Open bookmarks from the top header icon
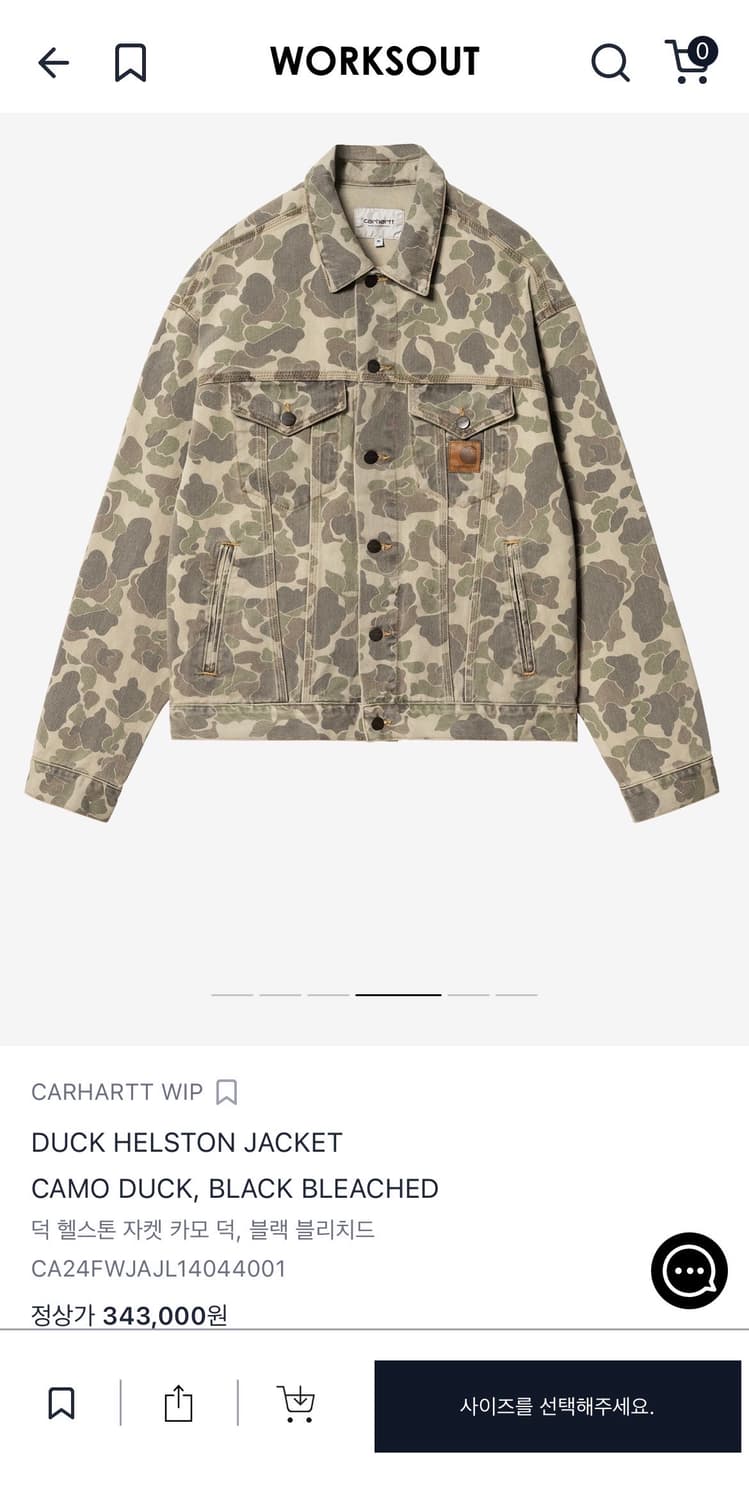749x1500 pixels. (130, 62)
